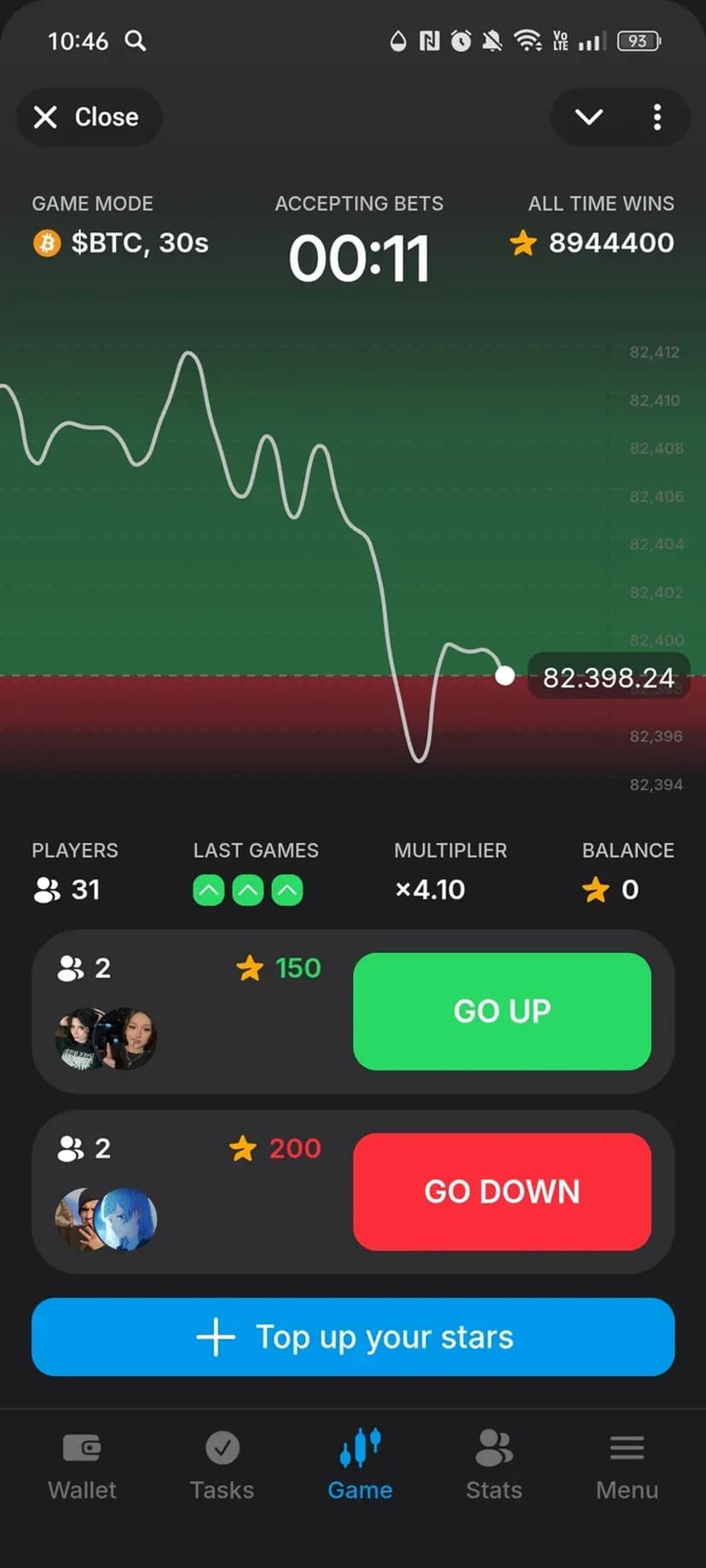Bet that price will GO DOWN

pyautogui.click(x=501, y=1191)
